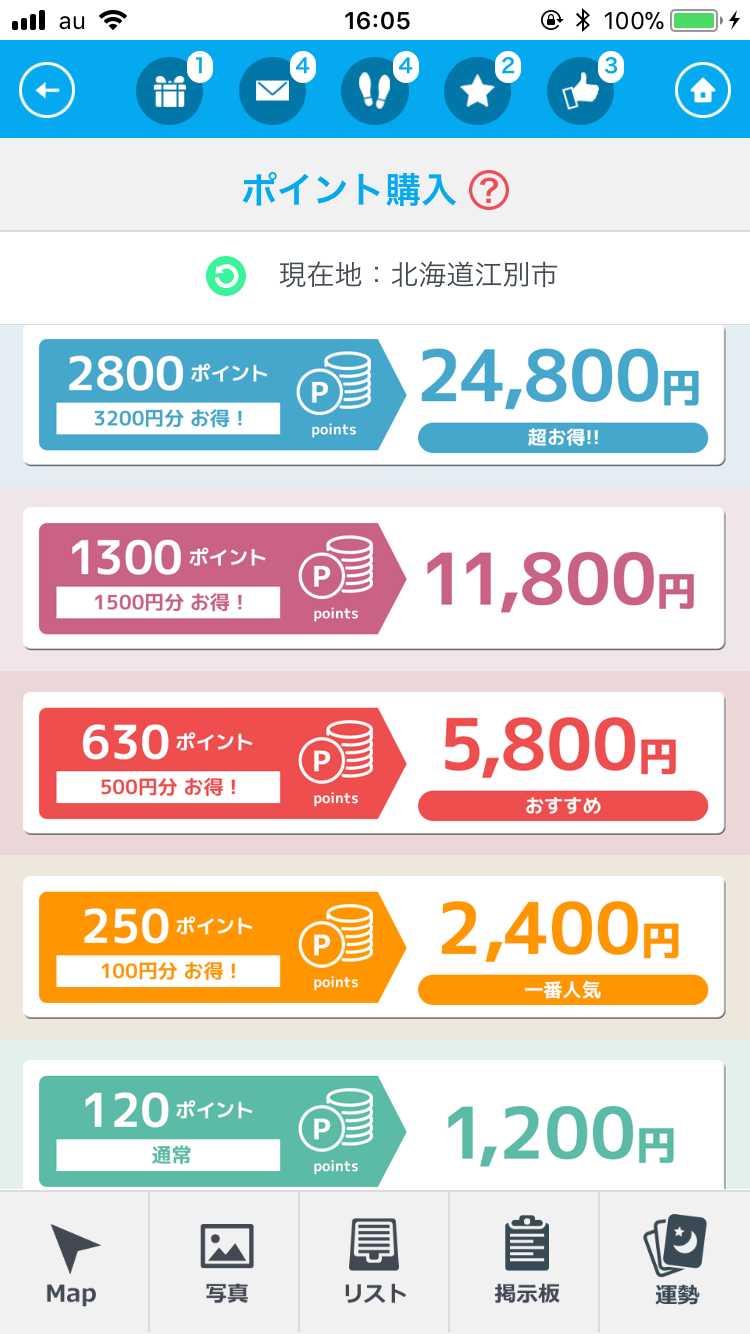Switch to the 運勢 tab
The width and height of the screenshot is (750, 1334).
click(x=676, y=1264)
